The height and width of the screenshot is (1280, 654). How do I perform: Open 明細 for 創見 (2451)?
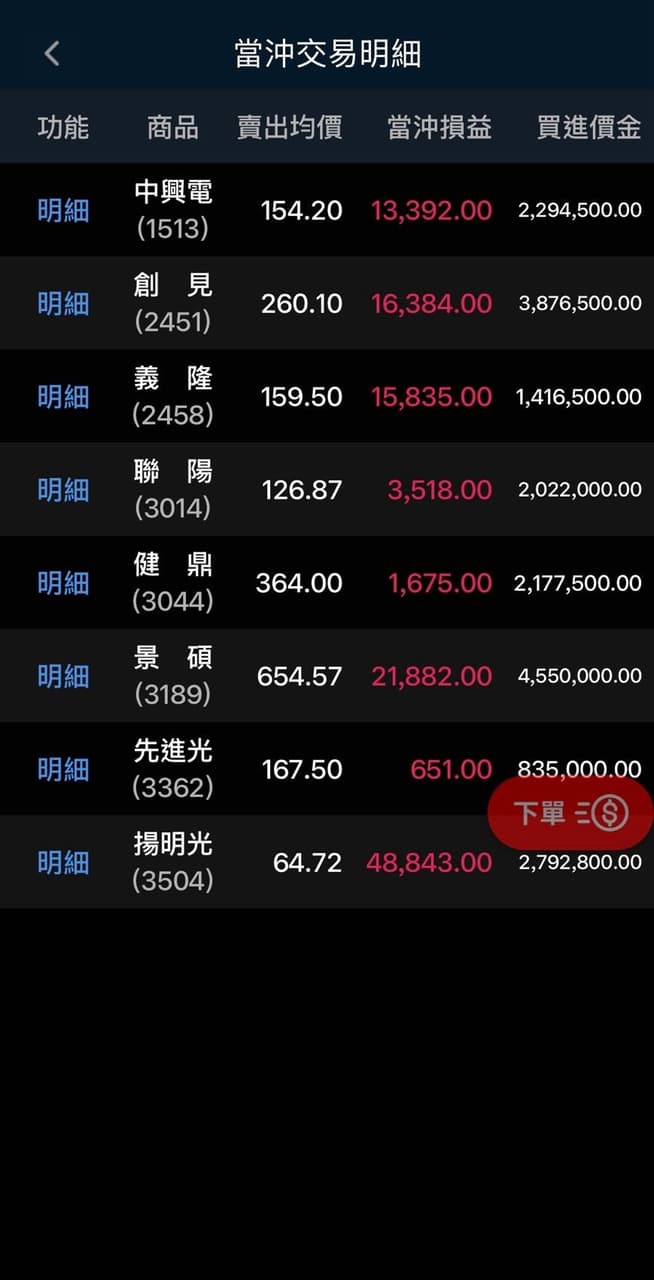click(x=63, y=303)
